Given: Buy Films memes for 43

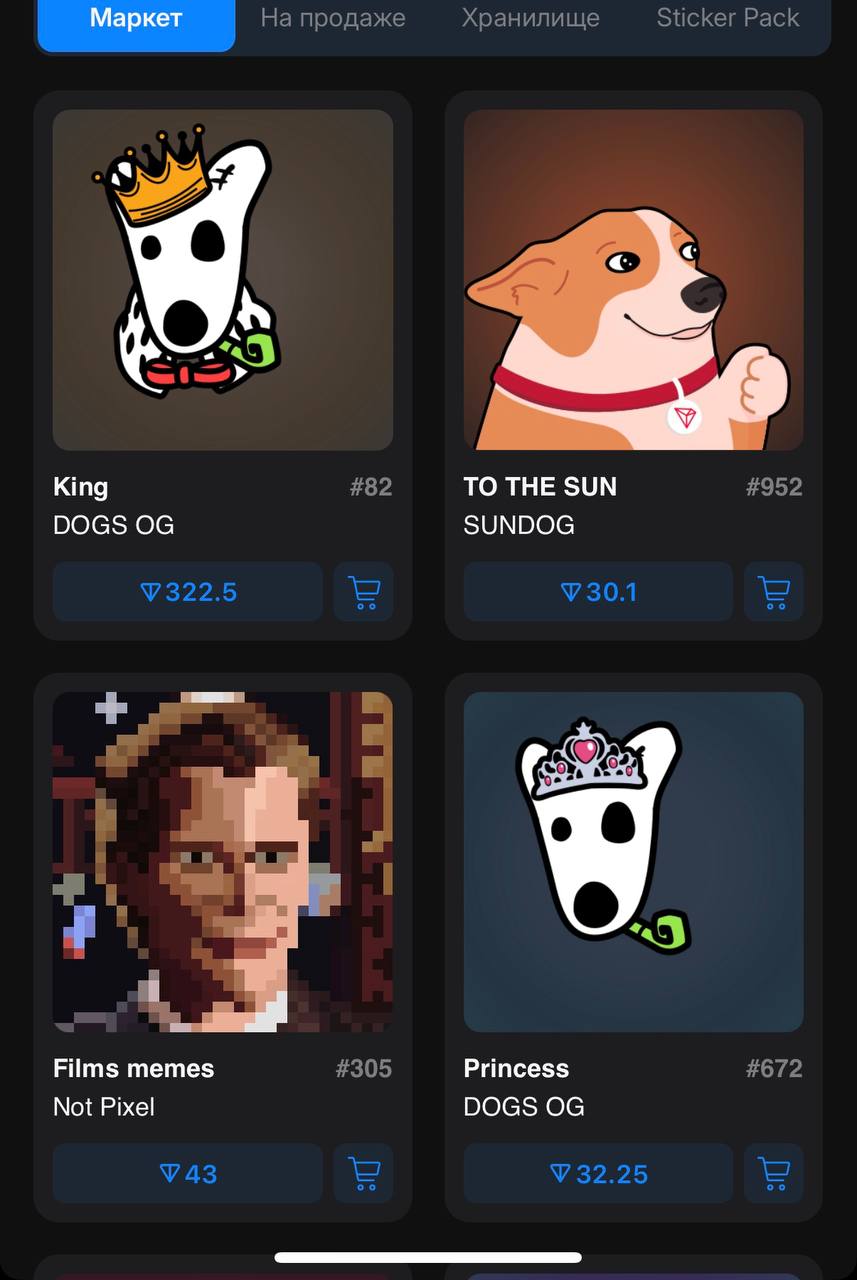Looking at the screenshot, I should (x=188, y=1173).
